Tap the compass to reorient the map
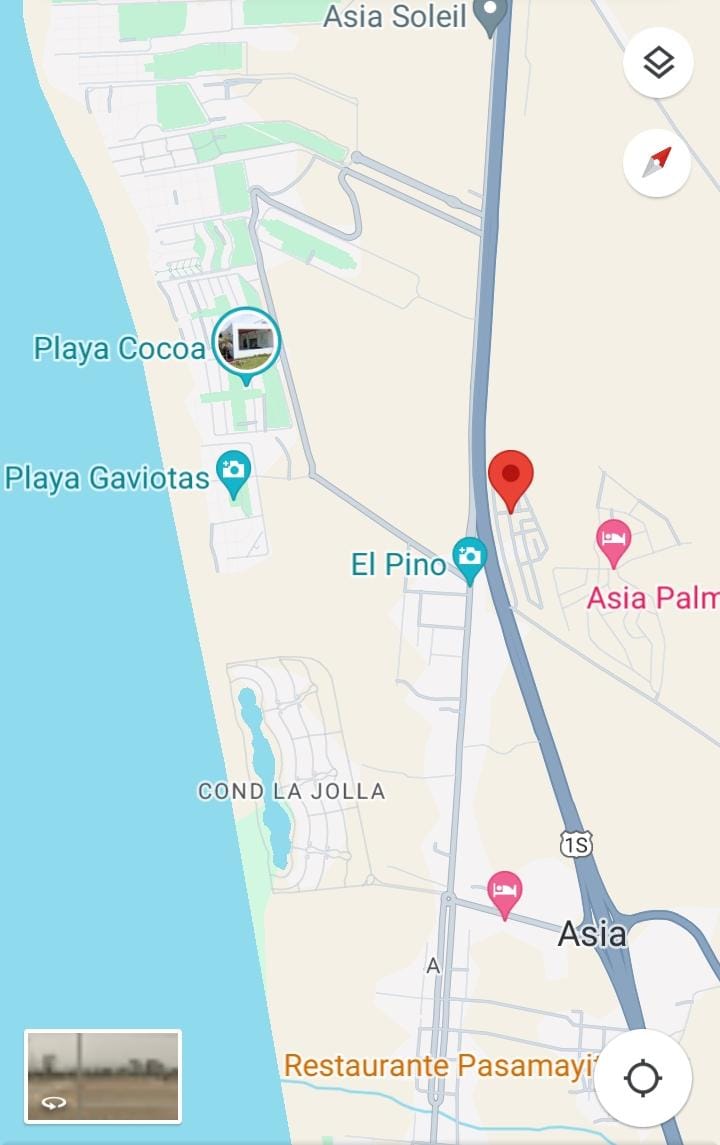 656,162
